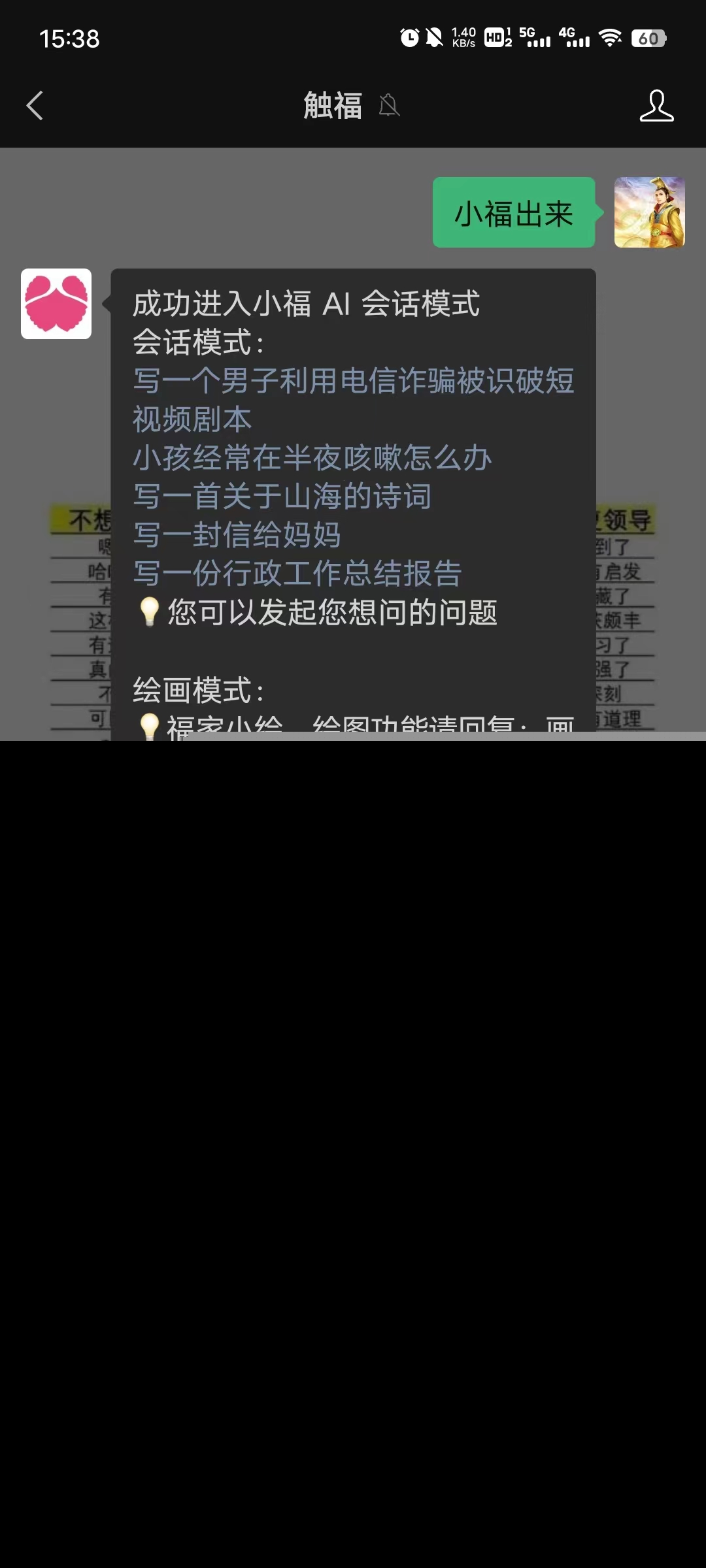This screenshot has height=1568, width=706.
Task: Tap the 写一封信给妈妈 suggestion
Action: [x=237, y=534]
